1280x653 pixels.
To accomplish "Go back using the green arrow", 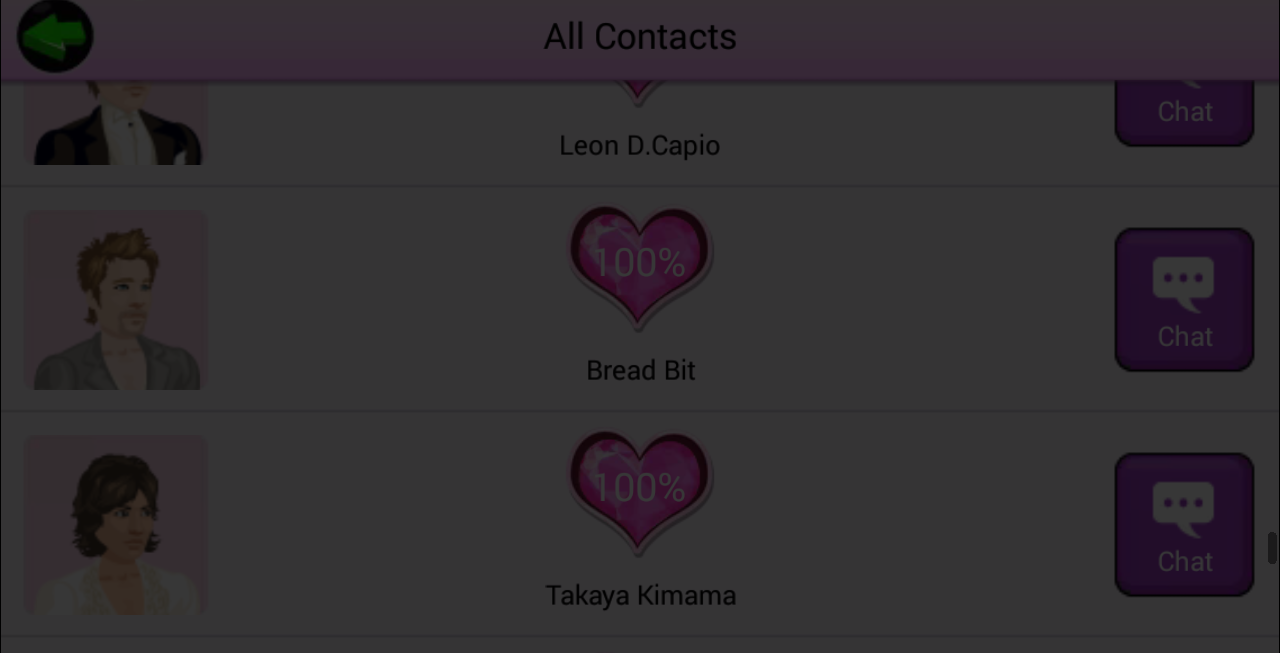I will pos(55,37).
